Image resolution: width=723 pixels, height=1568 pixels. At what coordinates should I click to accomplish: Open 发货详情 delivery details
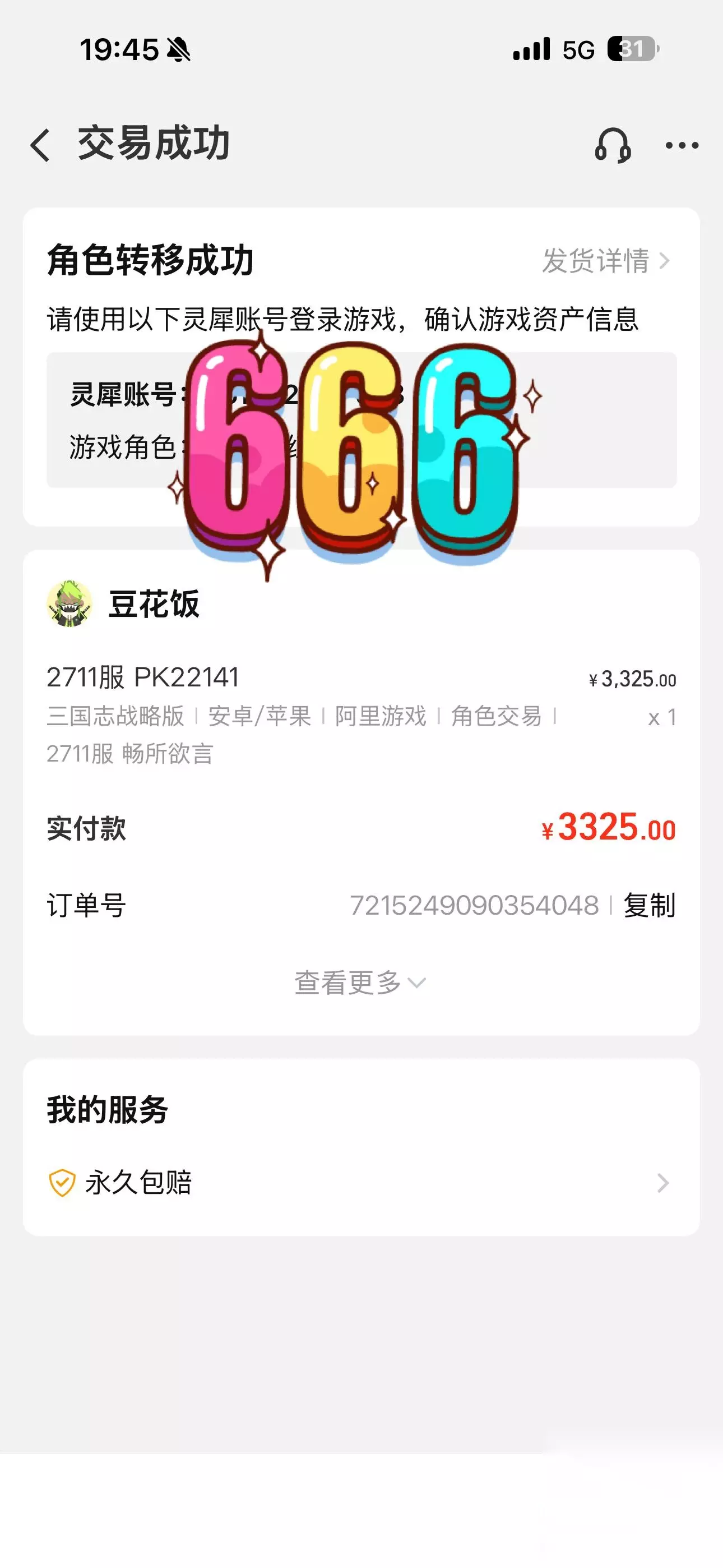click(605, 261)
